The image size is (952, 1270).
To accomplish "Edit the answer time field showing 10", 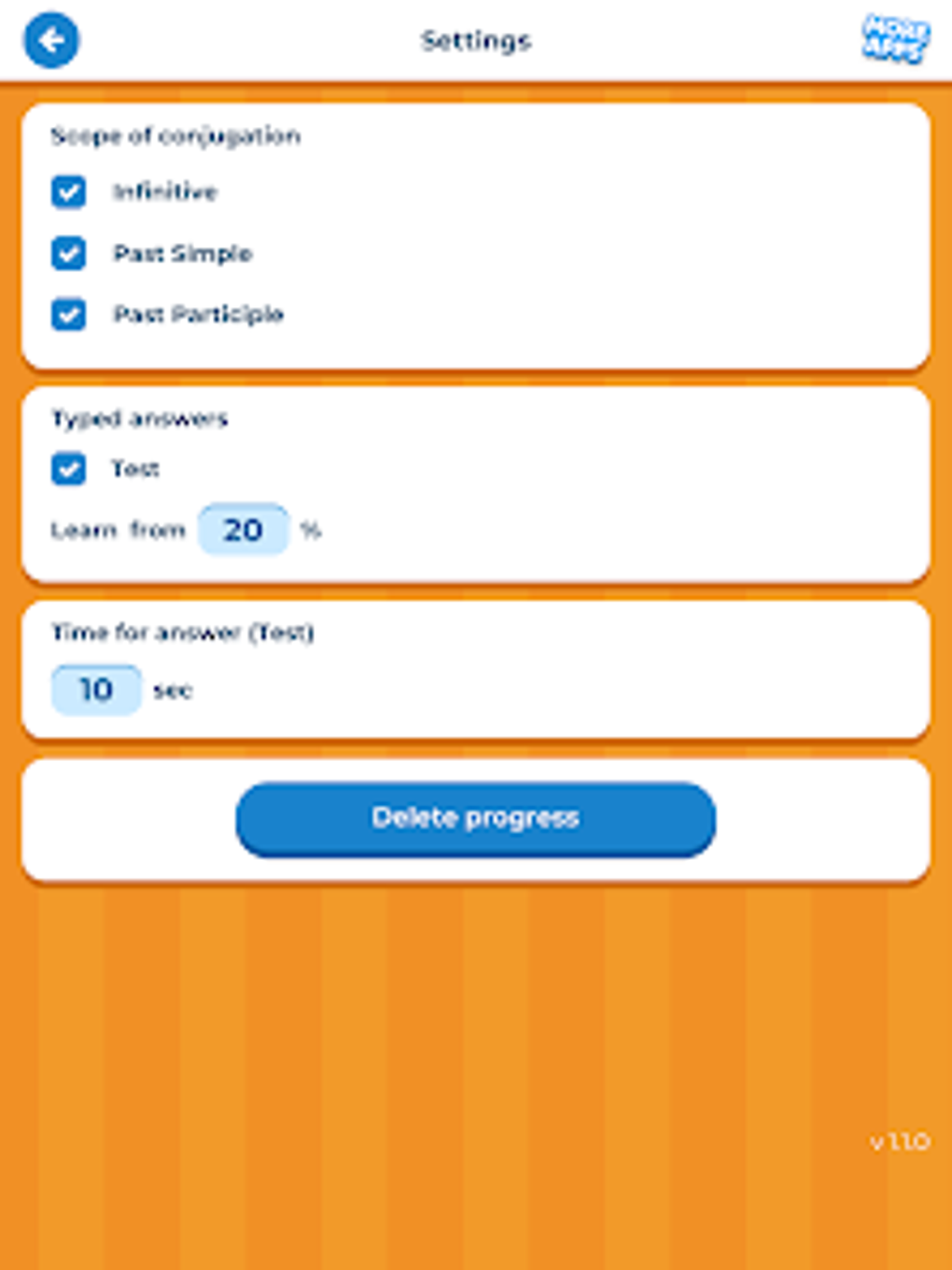I will 96,690.
